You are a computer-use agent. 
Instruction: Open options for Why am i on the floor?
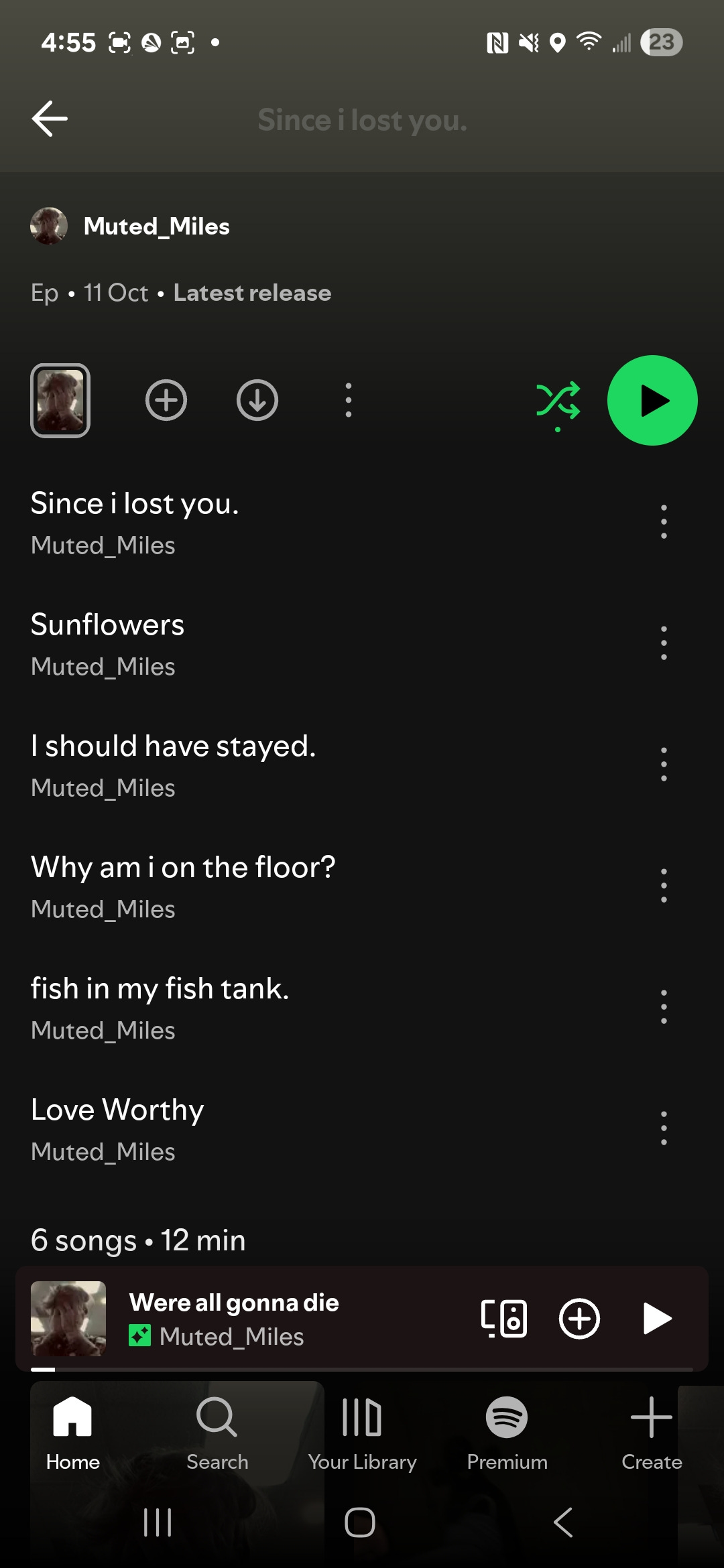(664, 886)
